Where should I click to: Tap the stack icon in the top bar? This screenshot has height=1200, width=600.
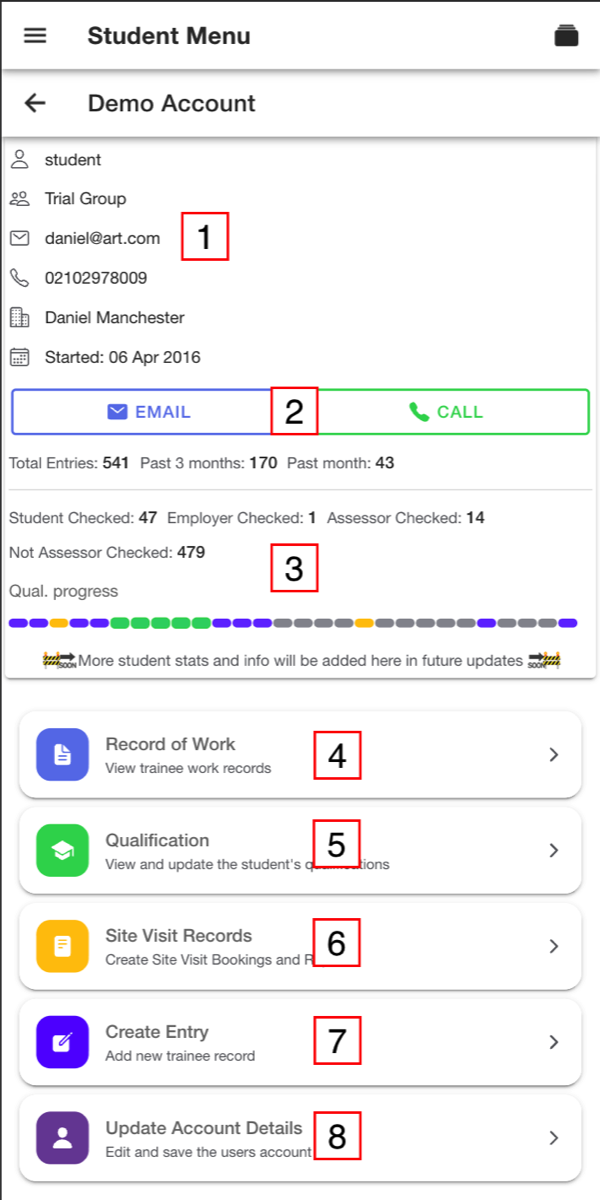pos(566,36)
